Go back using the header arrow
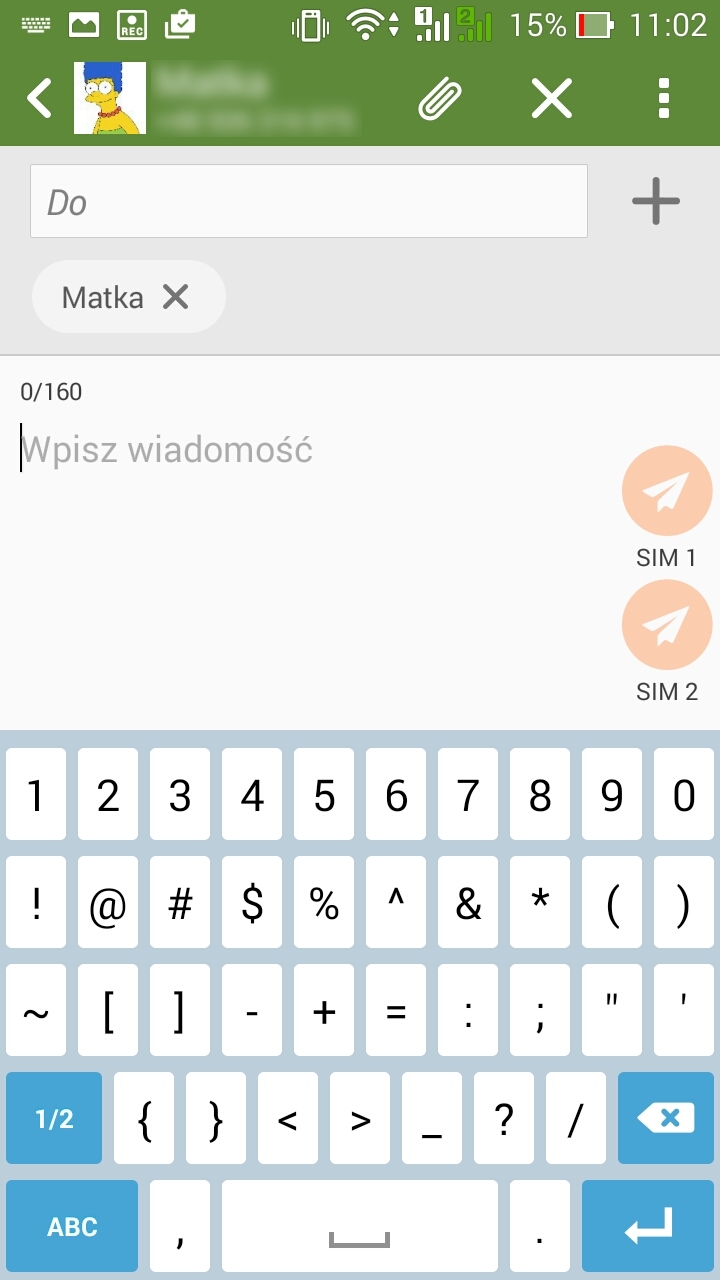Image resolution: width=720 pixels, height=1280 pixels. [39, 99]
